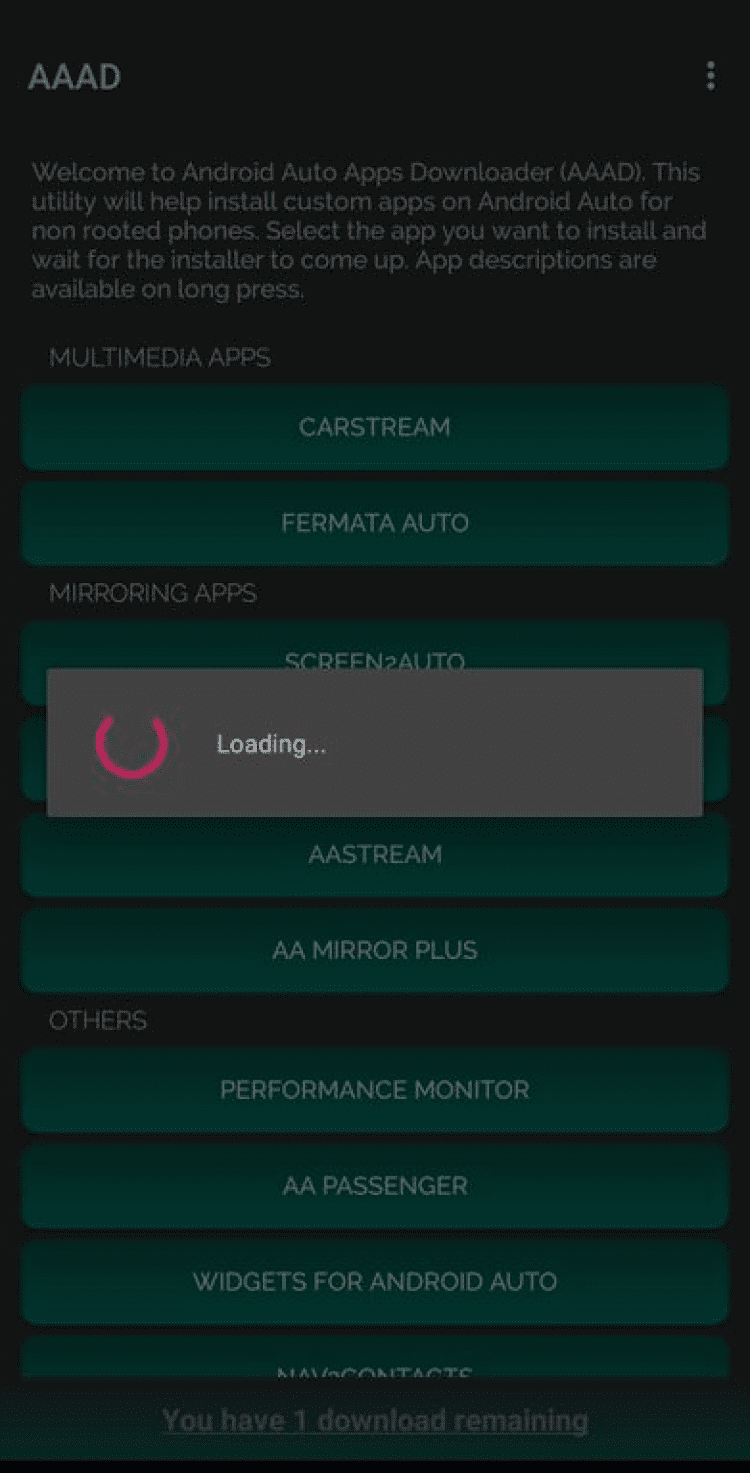
Task: Install AA Mirror Plus
Action: pos(374,950)
